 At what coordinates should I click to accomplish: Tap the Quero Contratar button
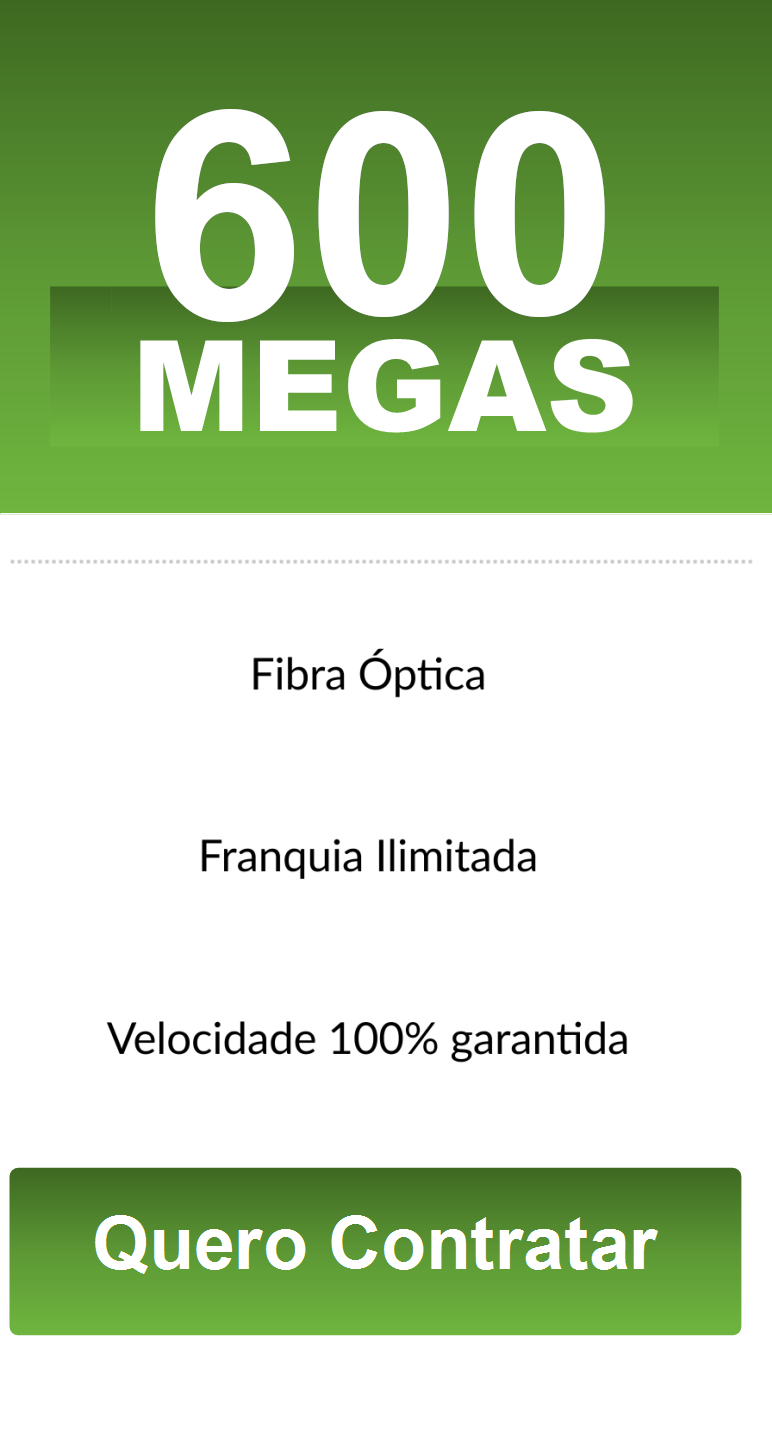point(375,1251)
